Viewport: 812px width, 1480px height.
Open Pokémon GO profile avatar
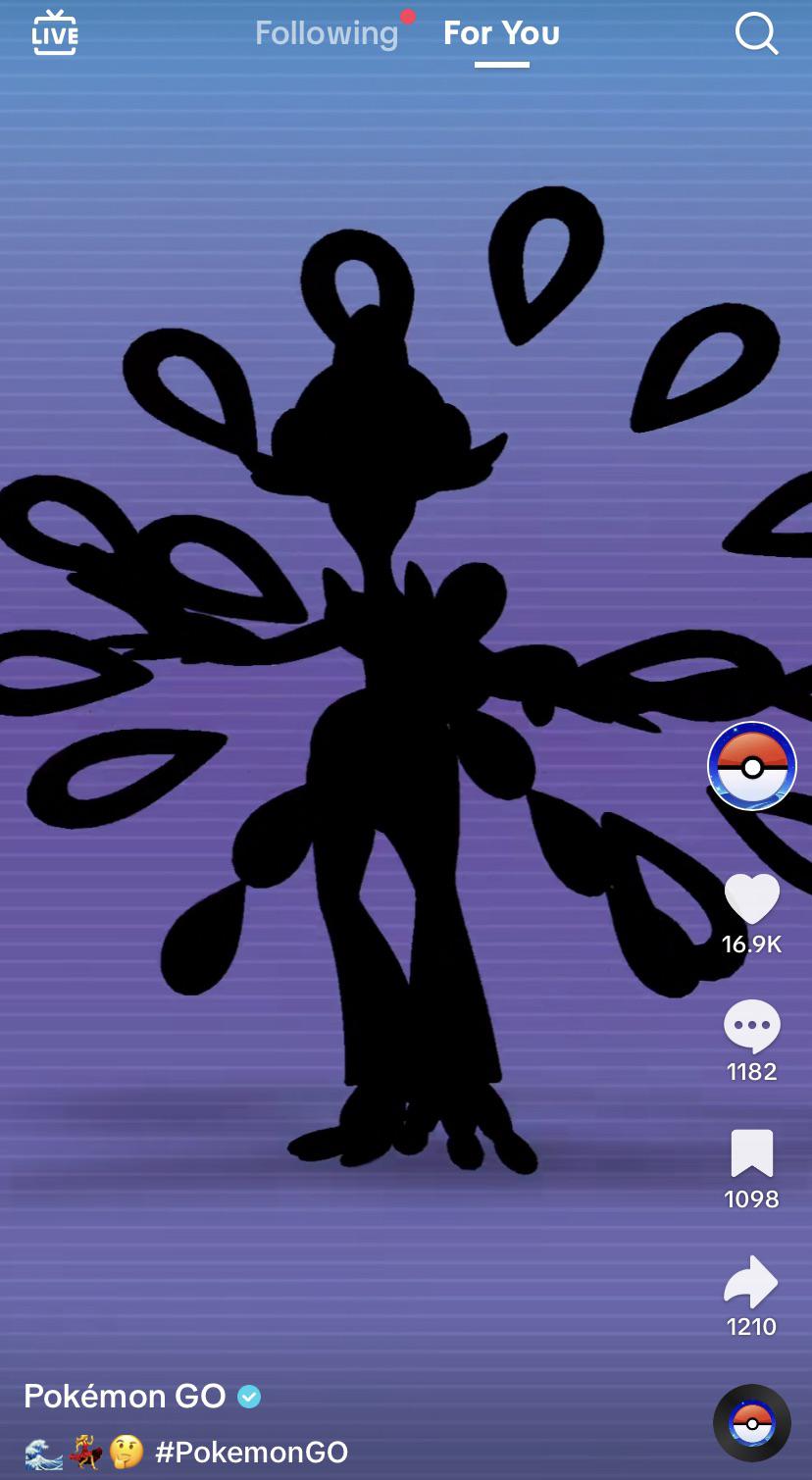pos(752,766)
